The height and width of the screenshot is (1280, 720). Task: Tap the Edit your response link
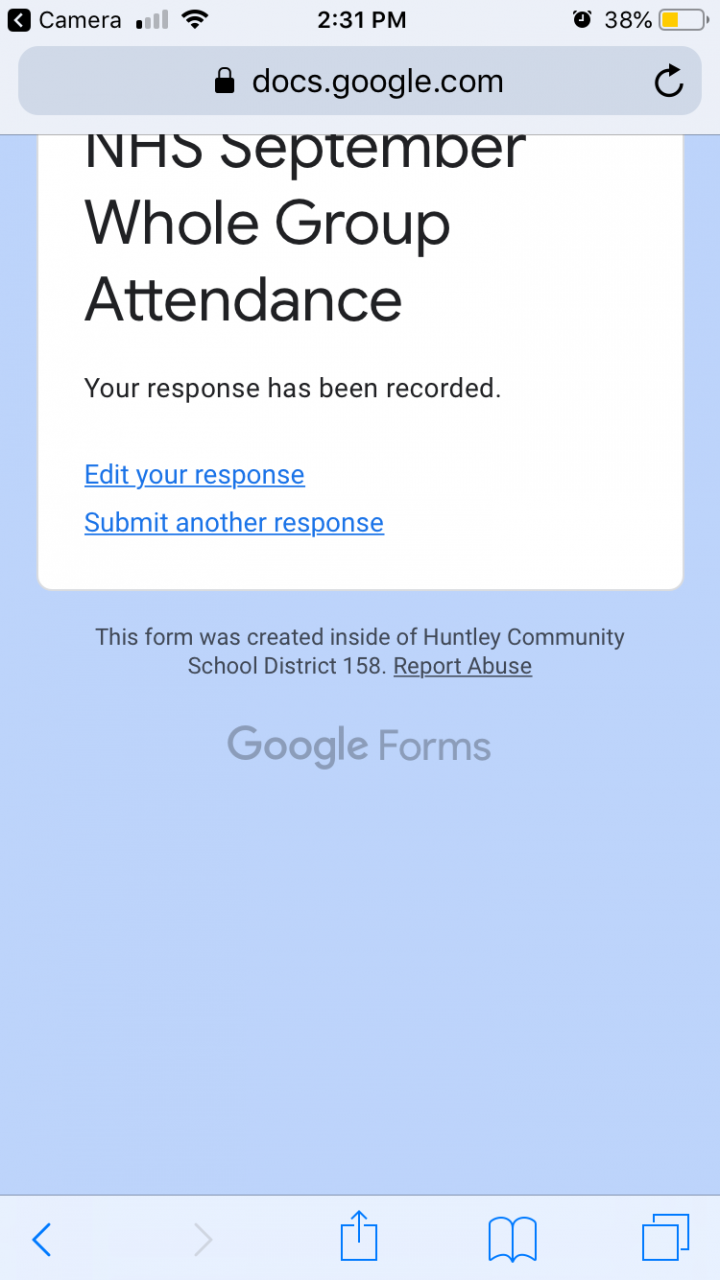pos(194,475)
